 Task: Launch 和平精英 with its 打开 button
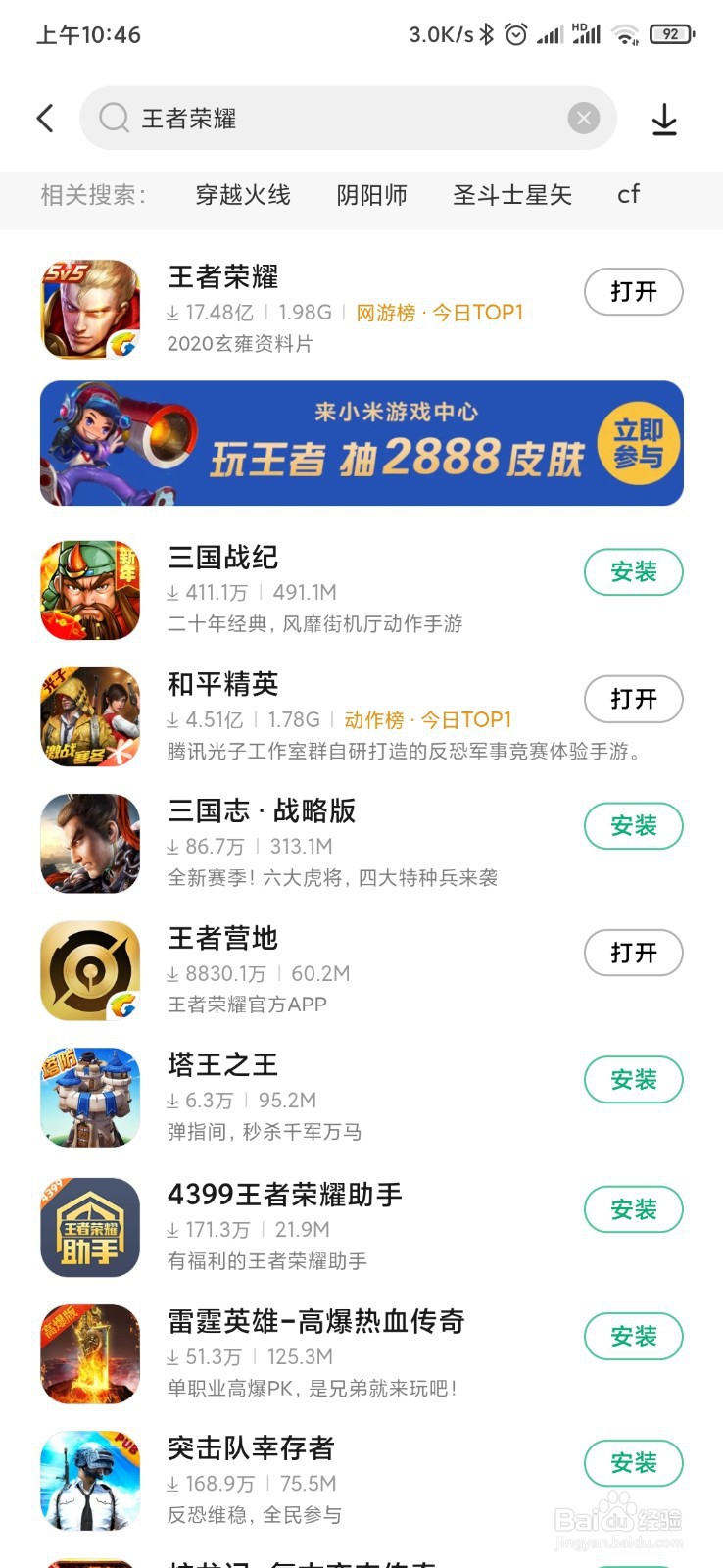coord(633,700)
